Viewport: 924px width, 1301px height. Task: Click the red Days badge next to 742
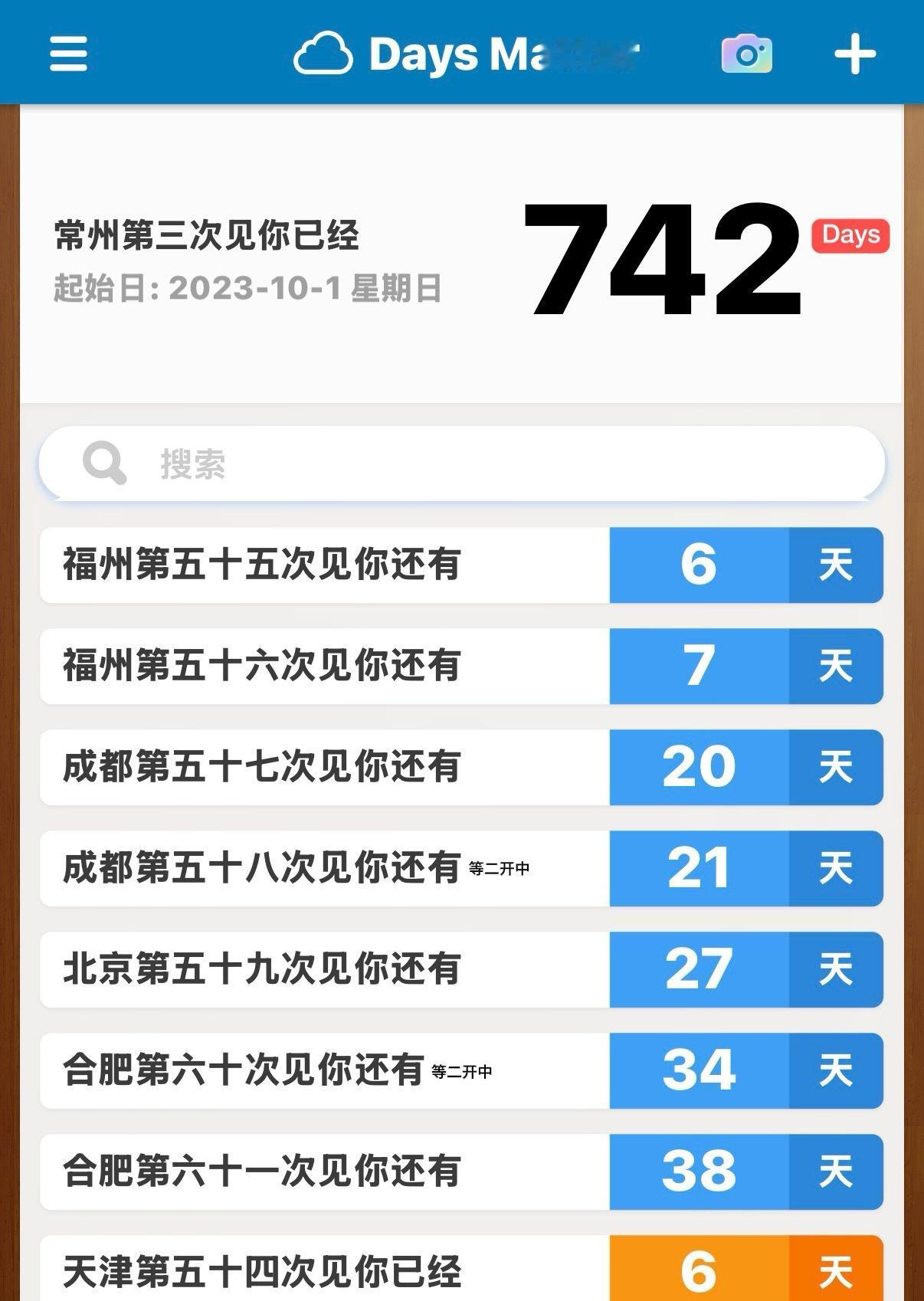[850, 236]
